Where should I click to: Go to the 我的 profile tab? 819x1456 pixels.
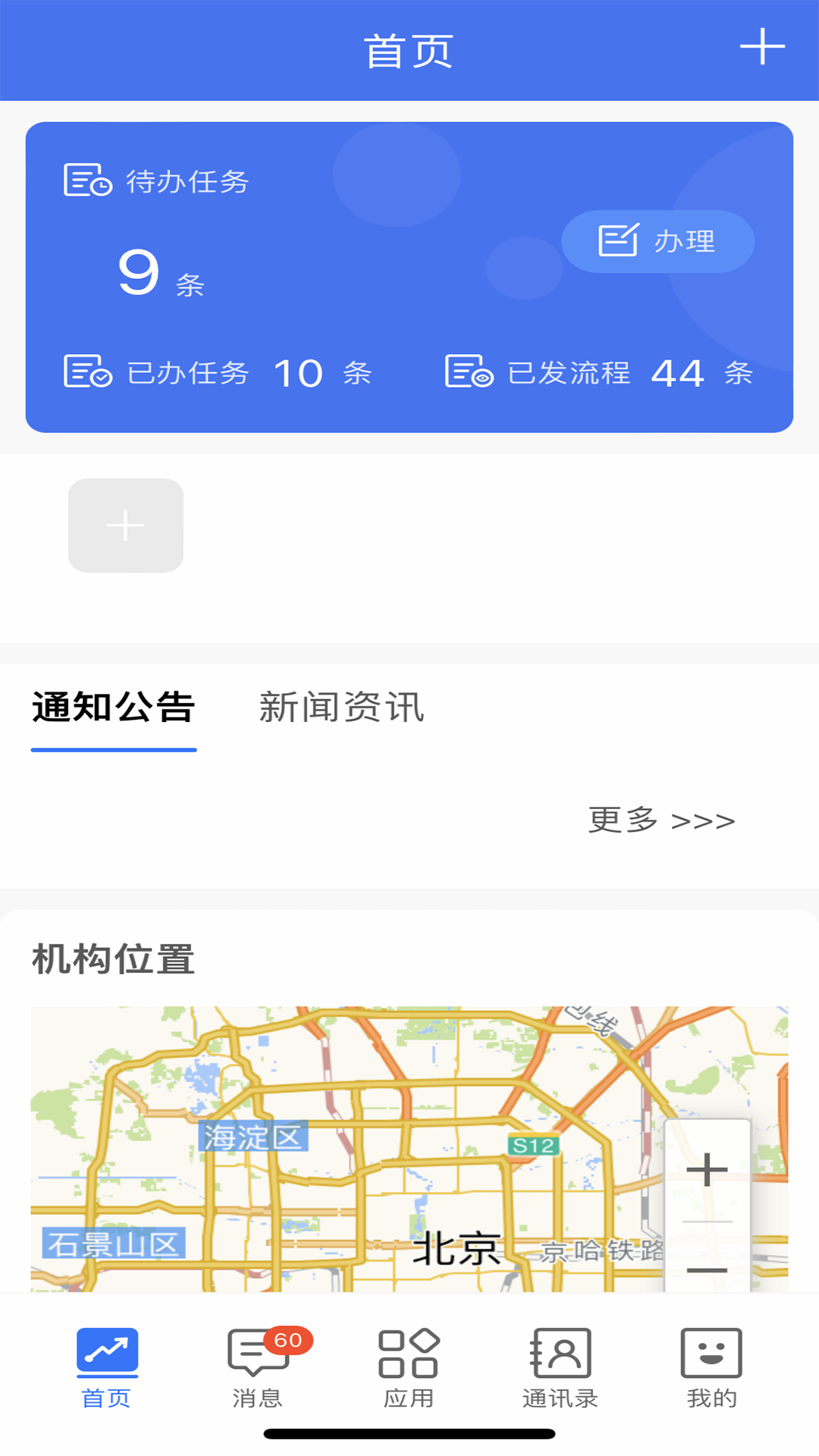click(x=711, y=1367)
